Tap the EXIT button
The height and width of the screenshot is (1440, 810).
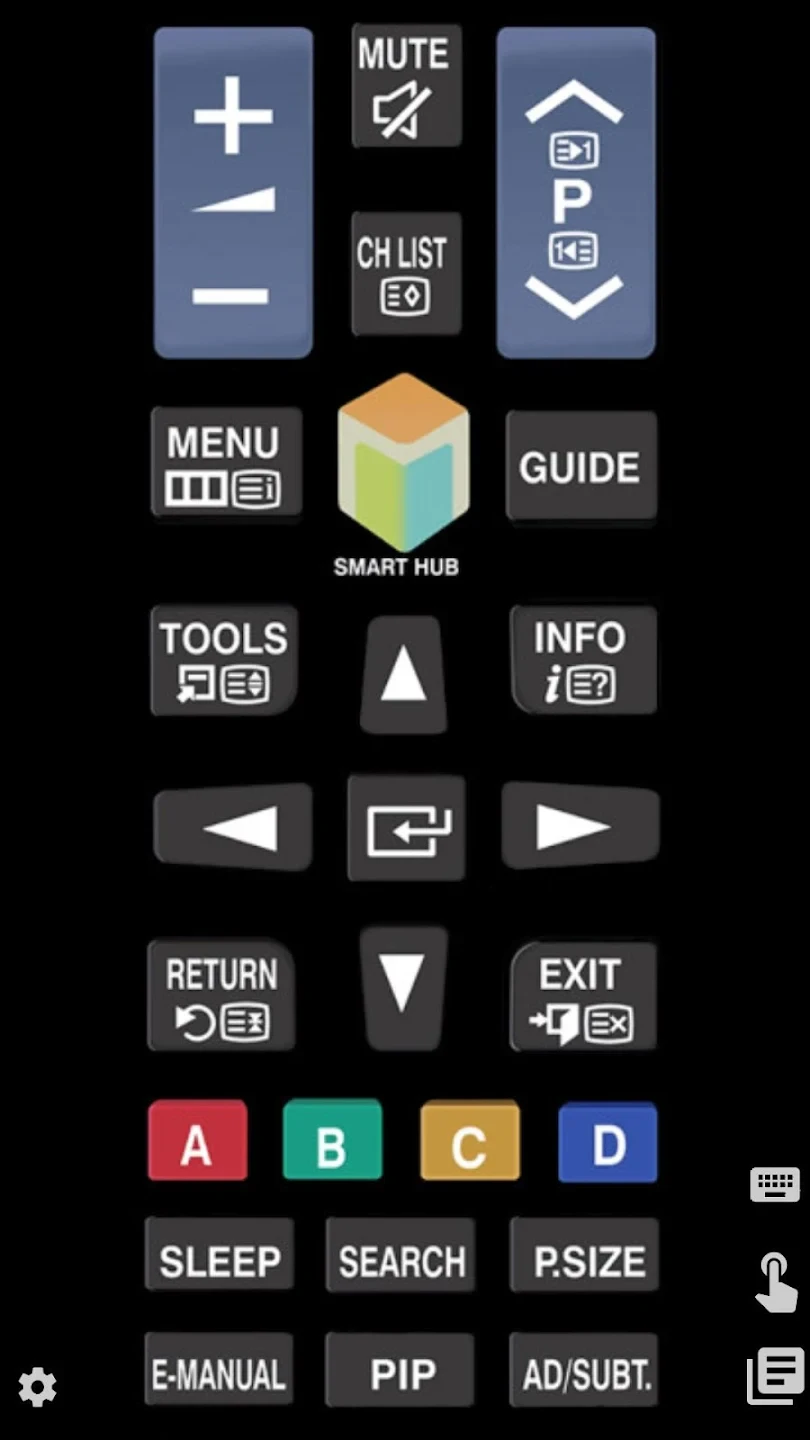coord(583,995)
